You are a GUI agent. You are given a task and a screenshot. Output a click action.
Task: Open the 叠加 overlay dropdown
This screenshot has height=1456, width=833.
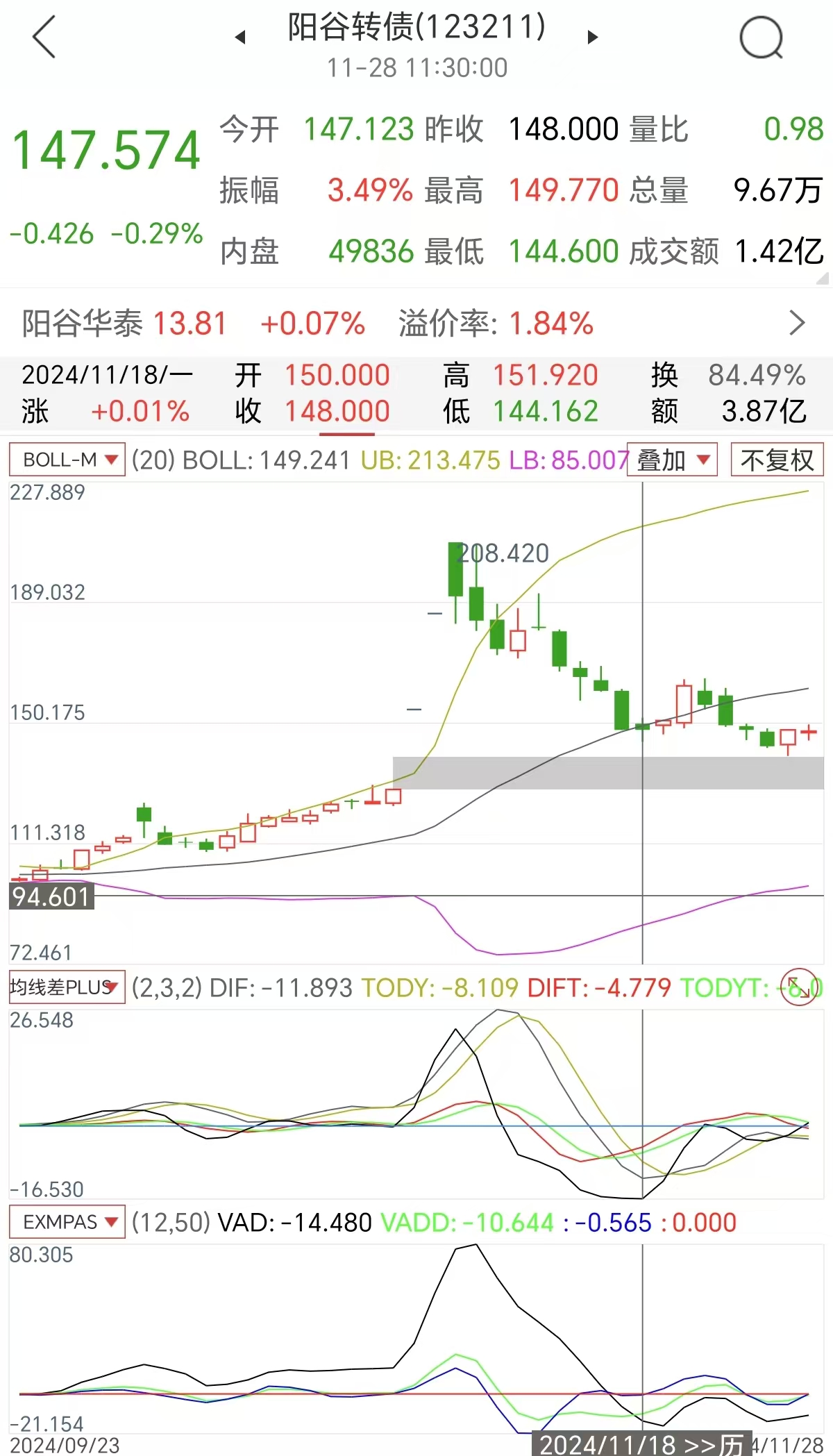(672, 460)
